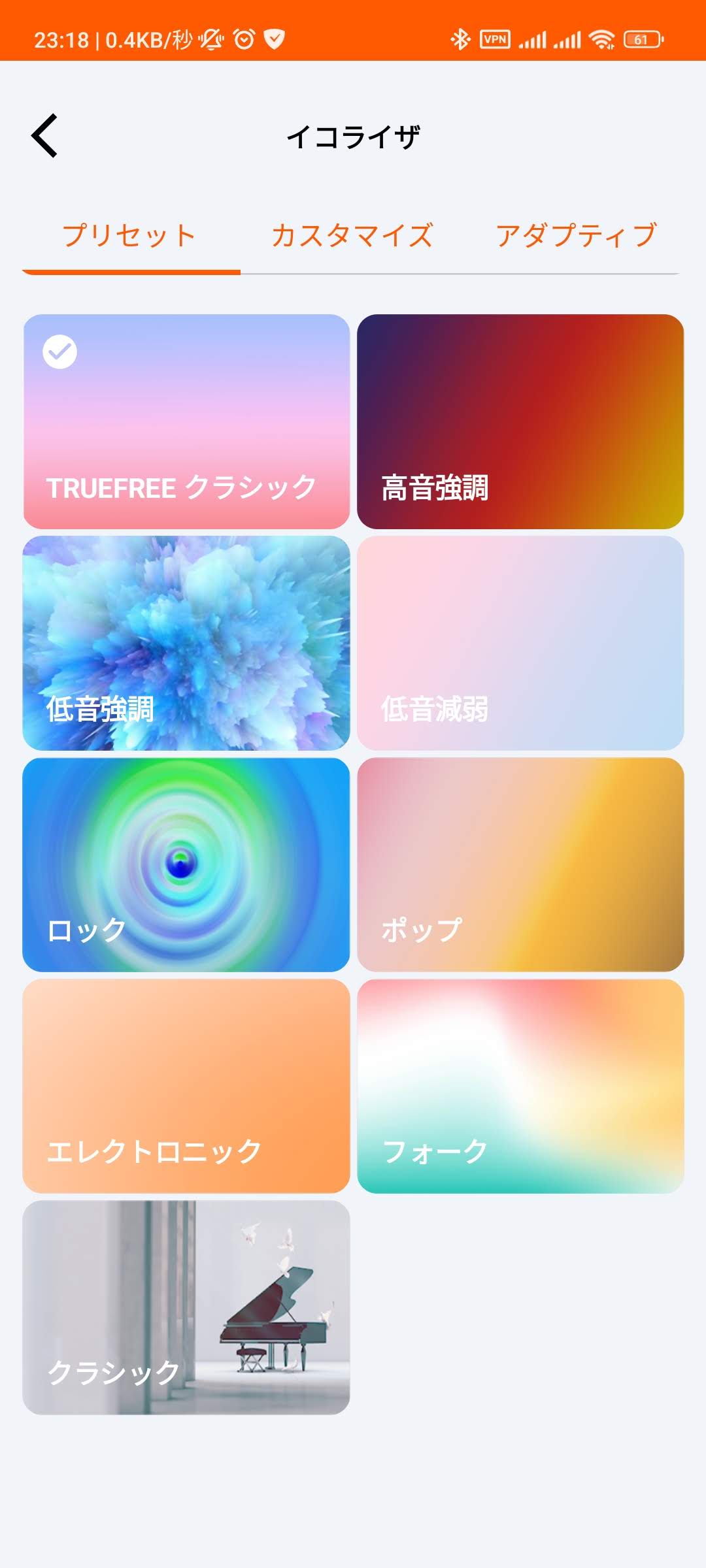Apply the ポップ equalizer preset

tap(520, 864)
